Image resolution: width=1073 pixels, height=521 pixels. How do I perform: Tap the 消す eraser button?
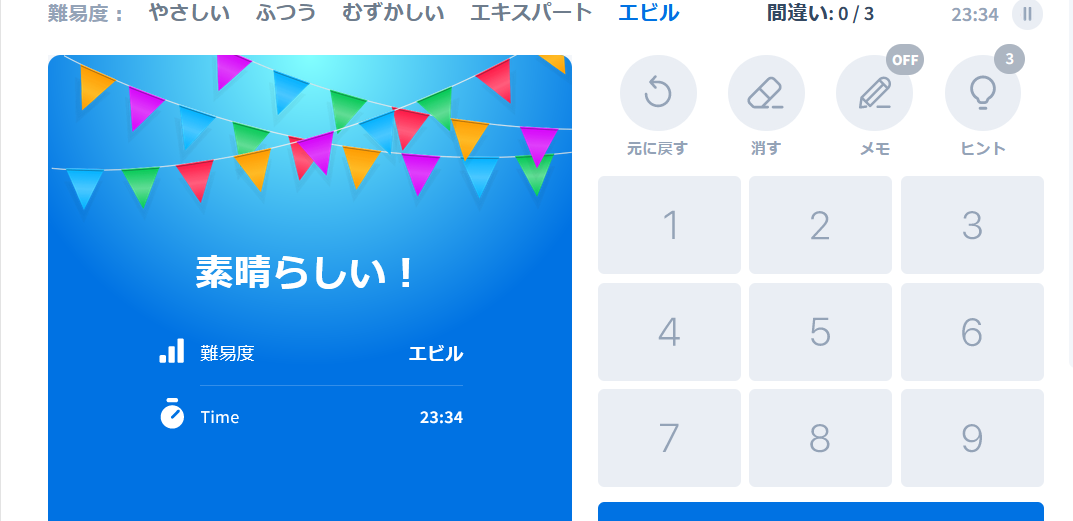[x=766, y=94]
